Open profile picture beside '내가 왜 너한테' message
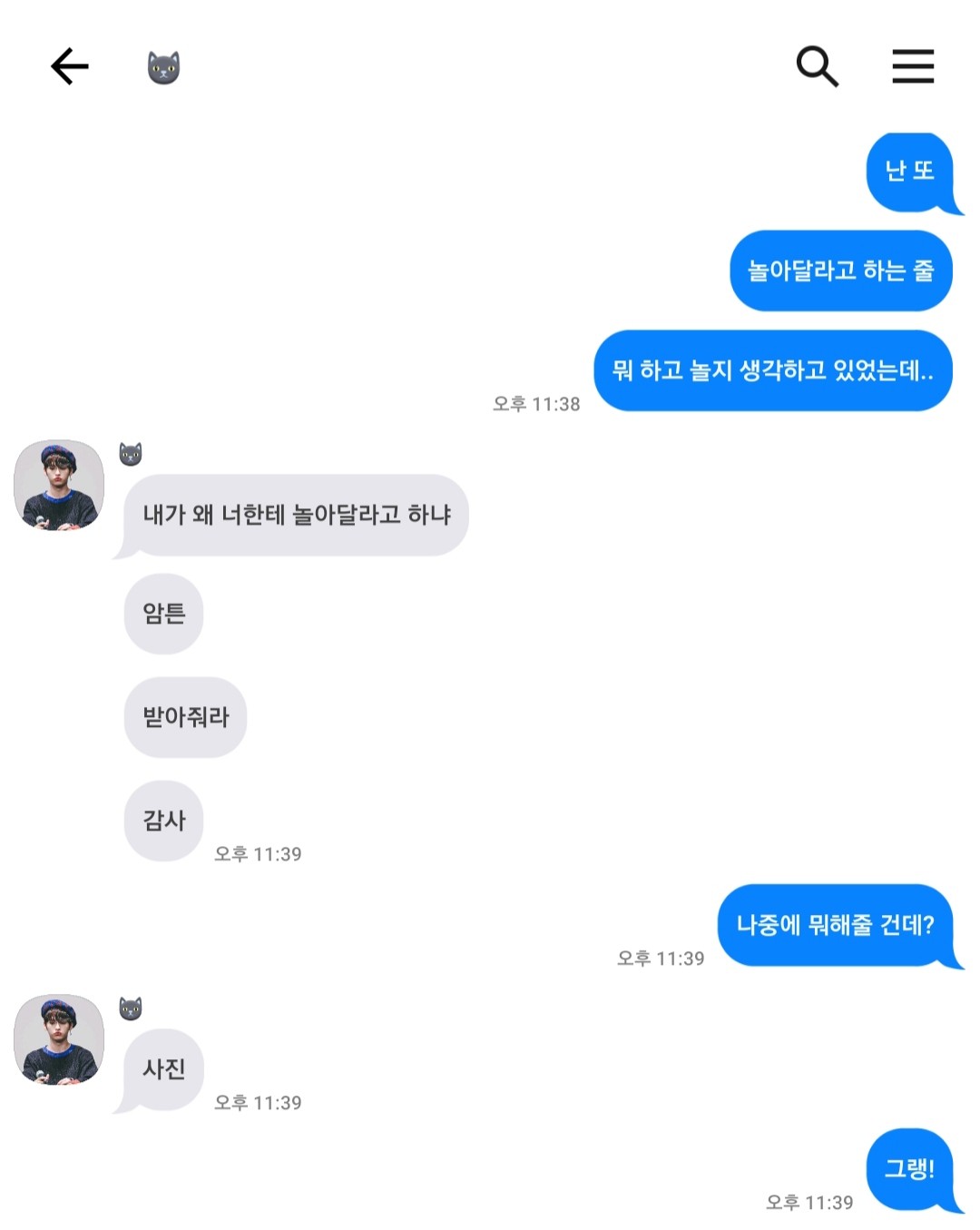 [x=59, y=486]
